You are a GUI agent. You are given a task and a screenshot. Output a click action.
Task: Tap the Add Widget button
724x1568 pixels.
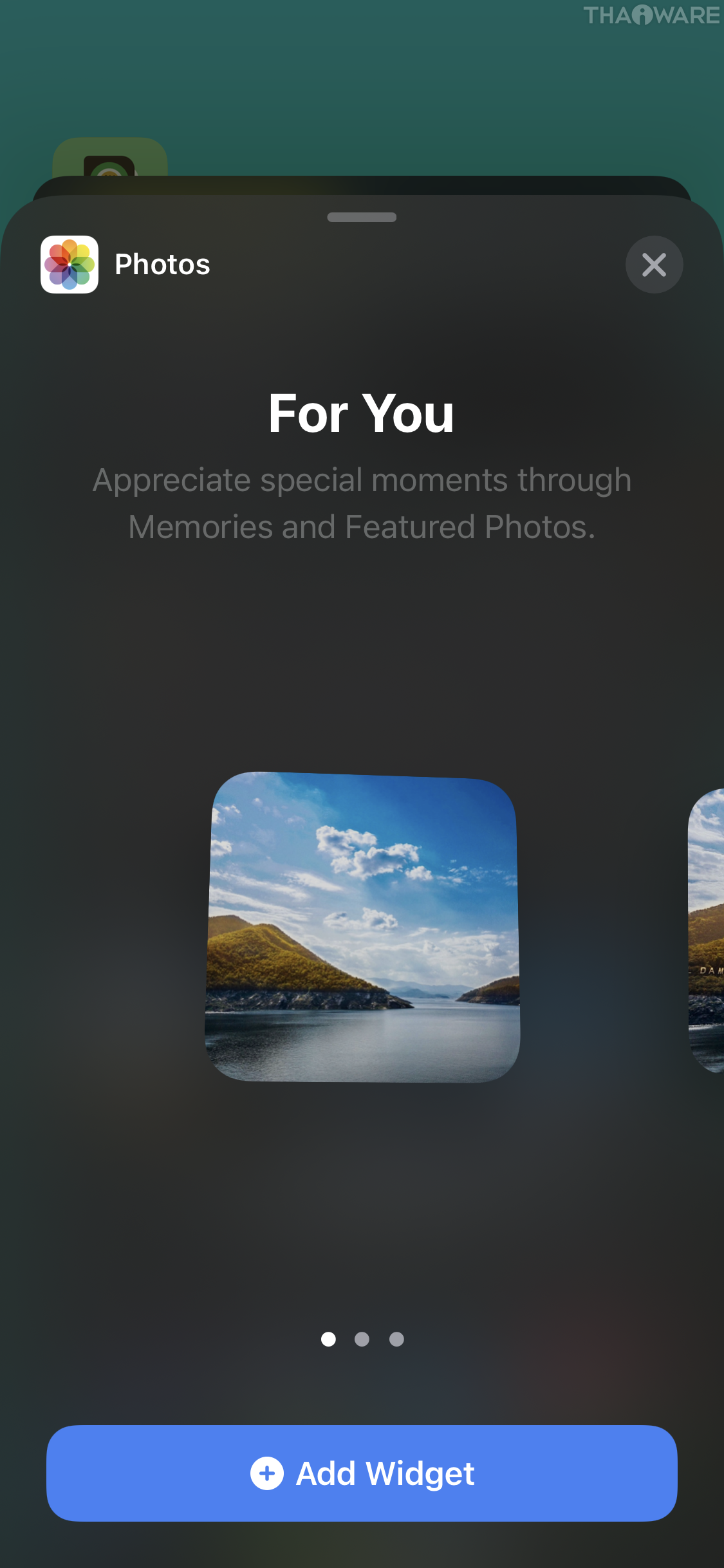coord(362,1473)
